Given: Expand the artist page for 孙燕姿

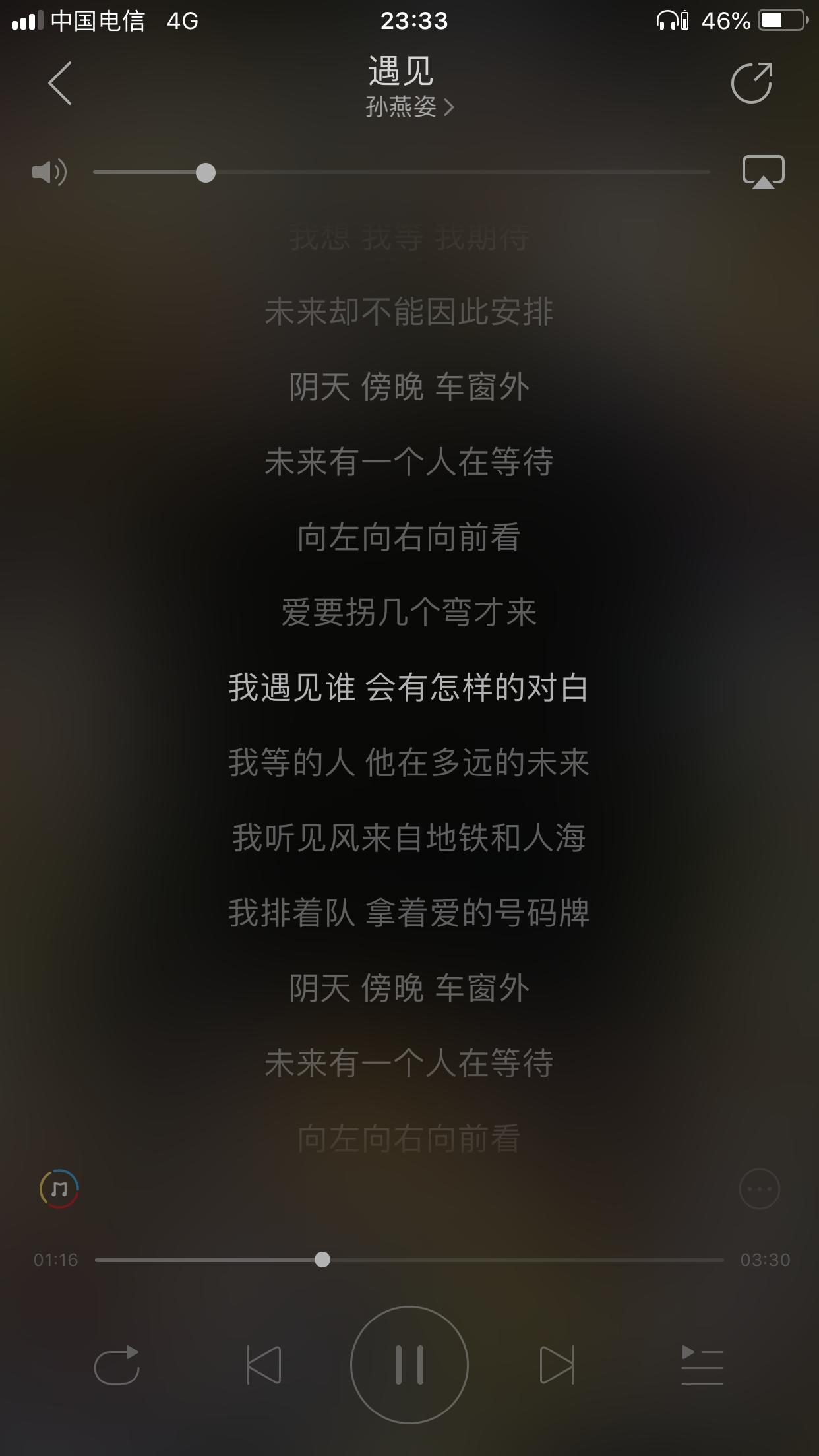Looking at the screenshot, I should click(x=402, y=107).
